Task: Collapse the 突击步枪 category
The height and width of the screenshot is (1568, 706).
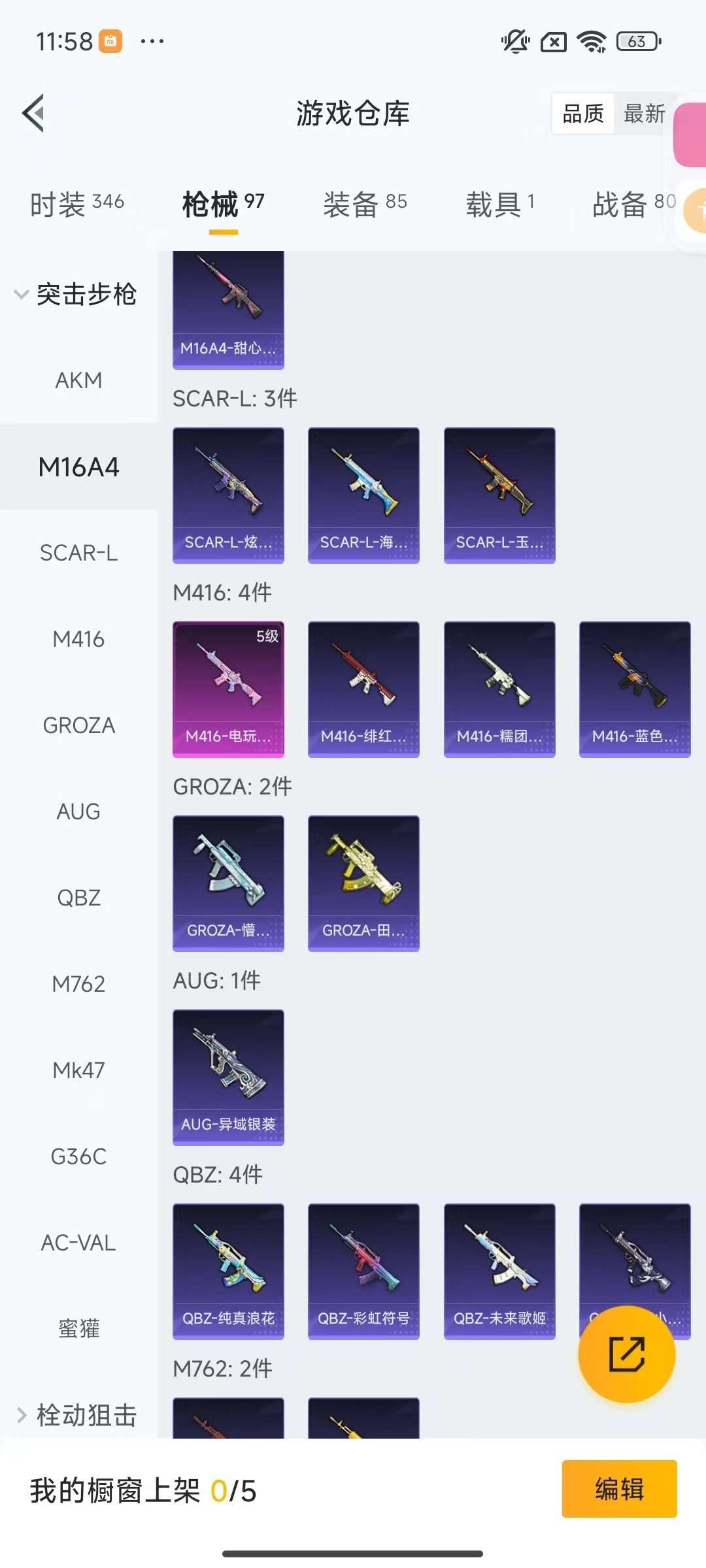Action: click(x=77, y=294)
